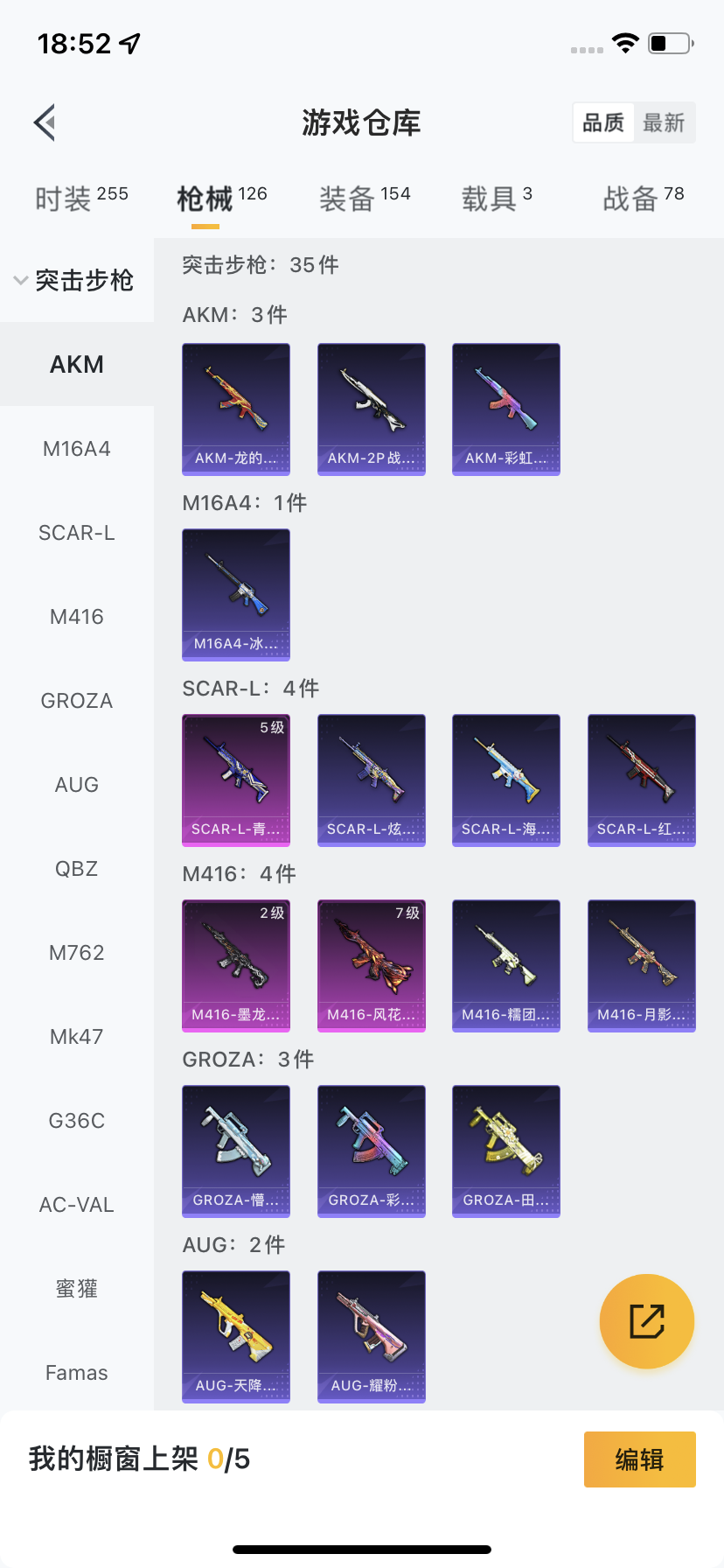Open the level 7 M416-风花 skin

click(372, 966)
